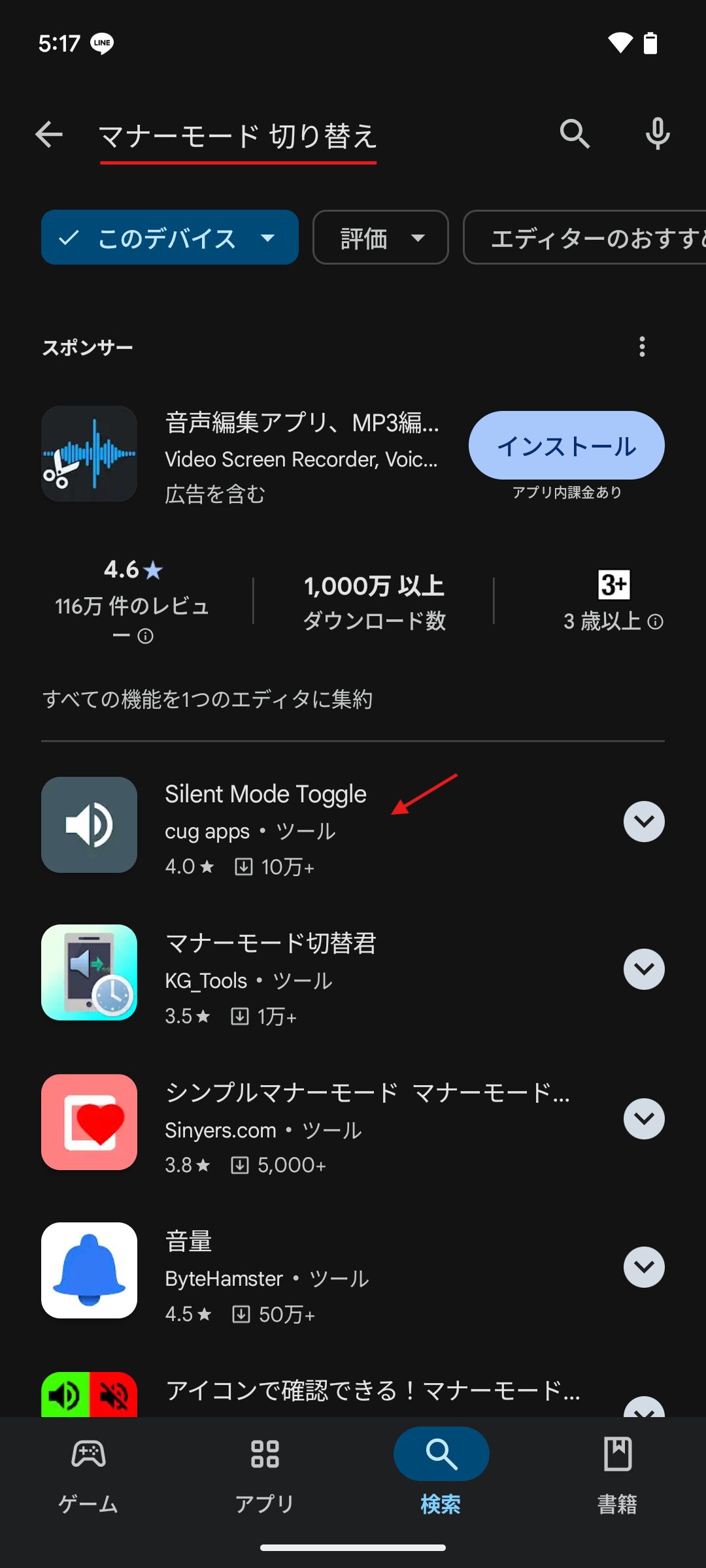The width and height of the screenshot is (706, 1568).
Task: Tap the back arrow in the search bar
Action: click(49, 134)
